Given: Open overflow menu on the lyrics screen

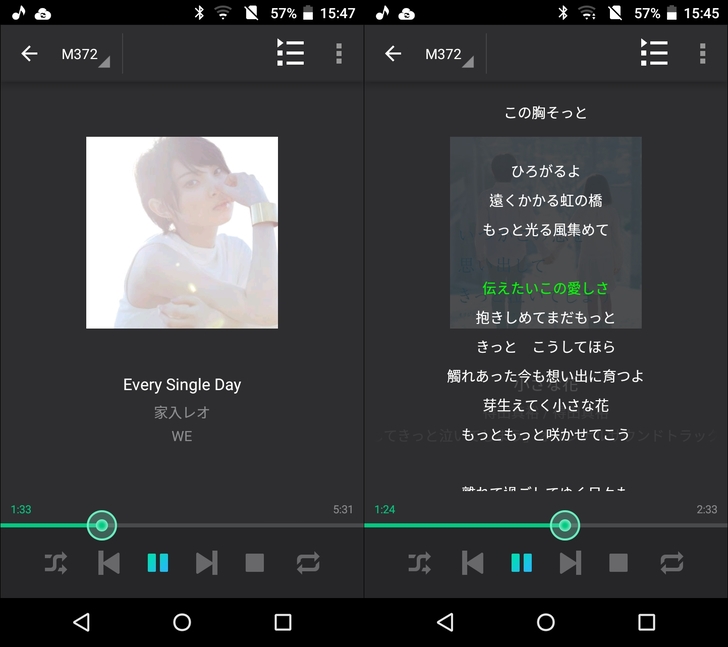Looking at the screenshot, I should [703, 53].
